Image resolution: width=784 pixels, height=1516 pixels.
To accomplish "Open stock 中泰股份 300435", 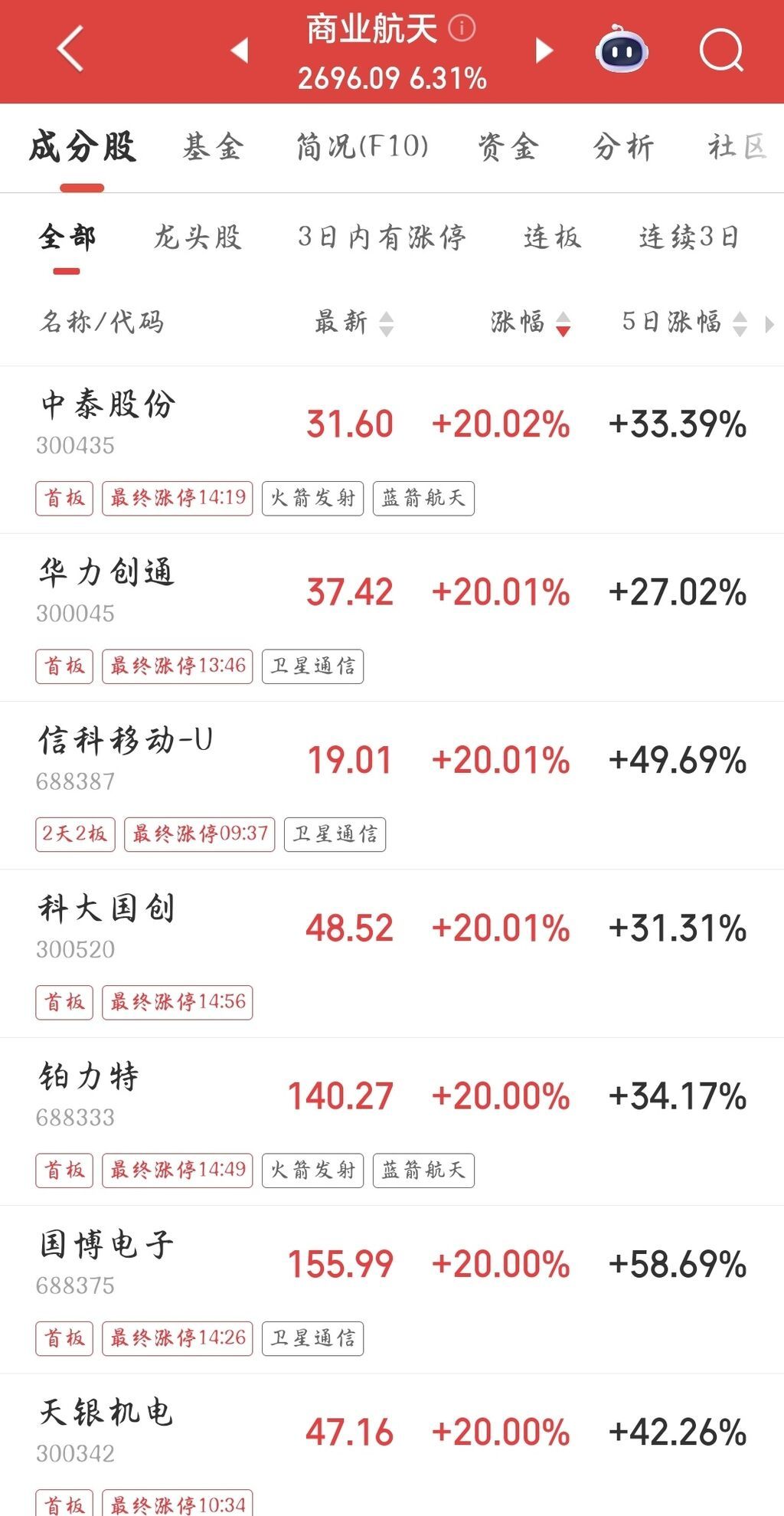I will pos(108,421).
